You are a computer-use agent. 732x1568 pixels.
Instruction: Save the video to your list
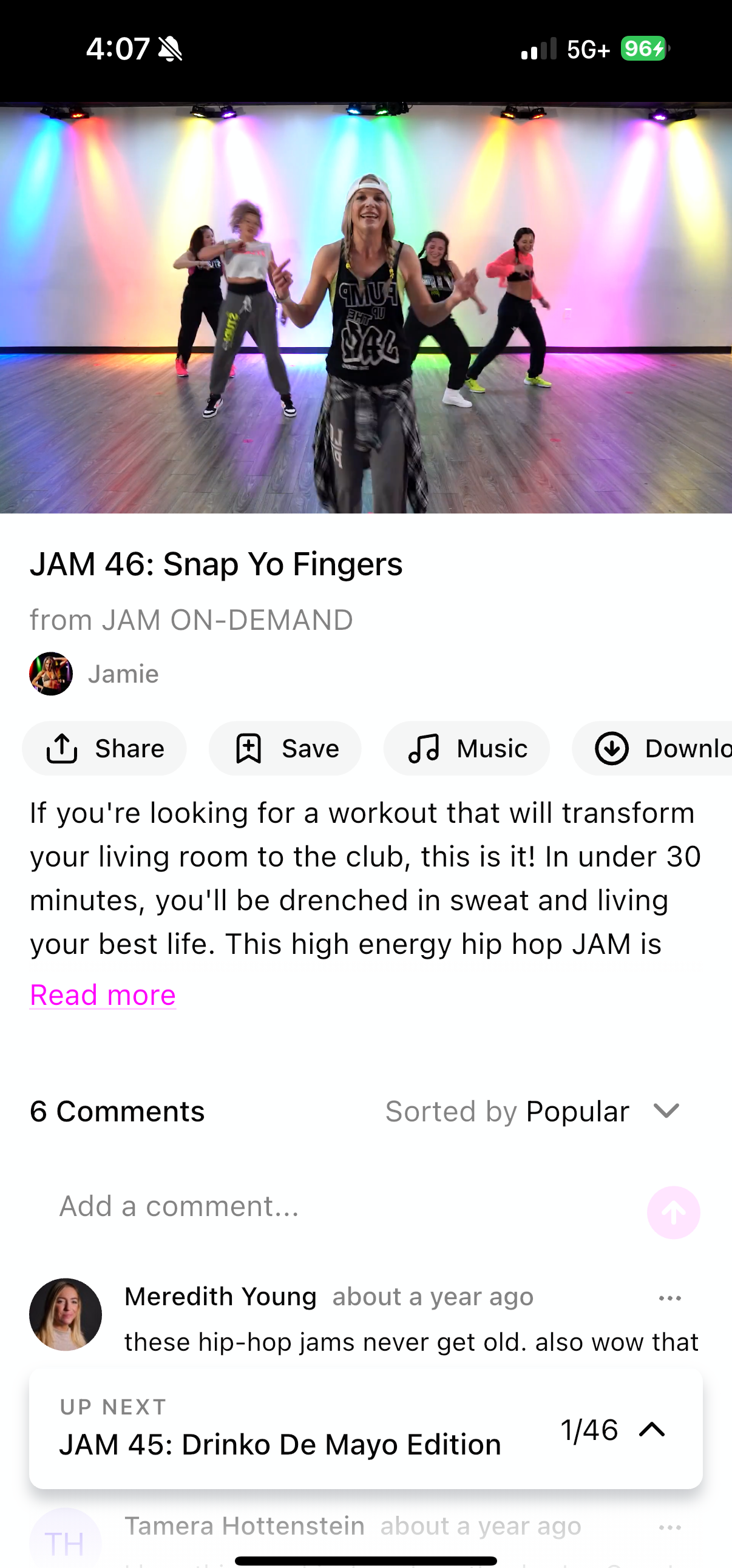pyautogui.click(x=285, y=748)
